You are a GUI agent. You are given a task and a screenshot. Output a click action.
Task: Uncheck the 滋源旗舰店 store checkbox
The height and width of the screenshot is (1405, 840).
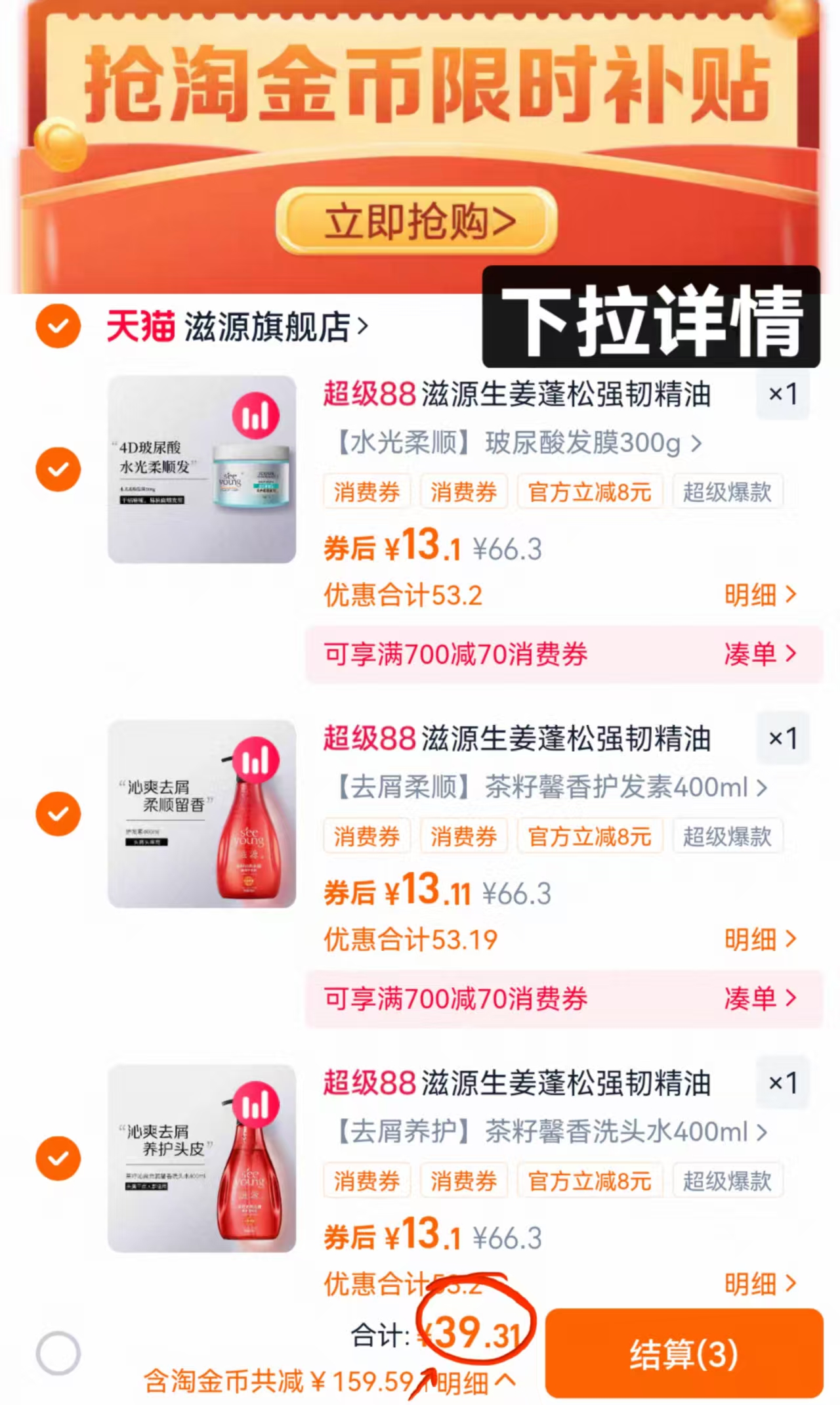tap(58, 325)
